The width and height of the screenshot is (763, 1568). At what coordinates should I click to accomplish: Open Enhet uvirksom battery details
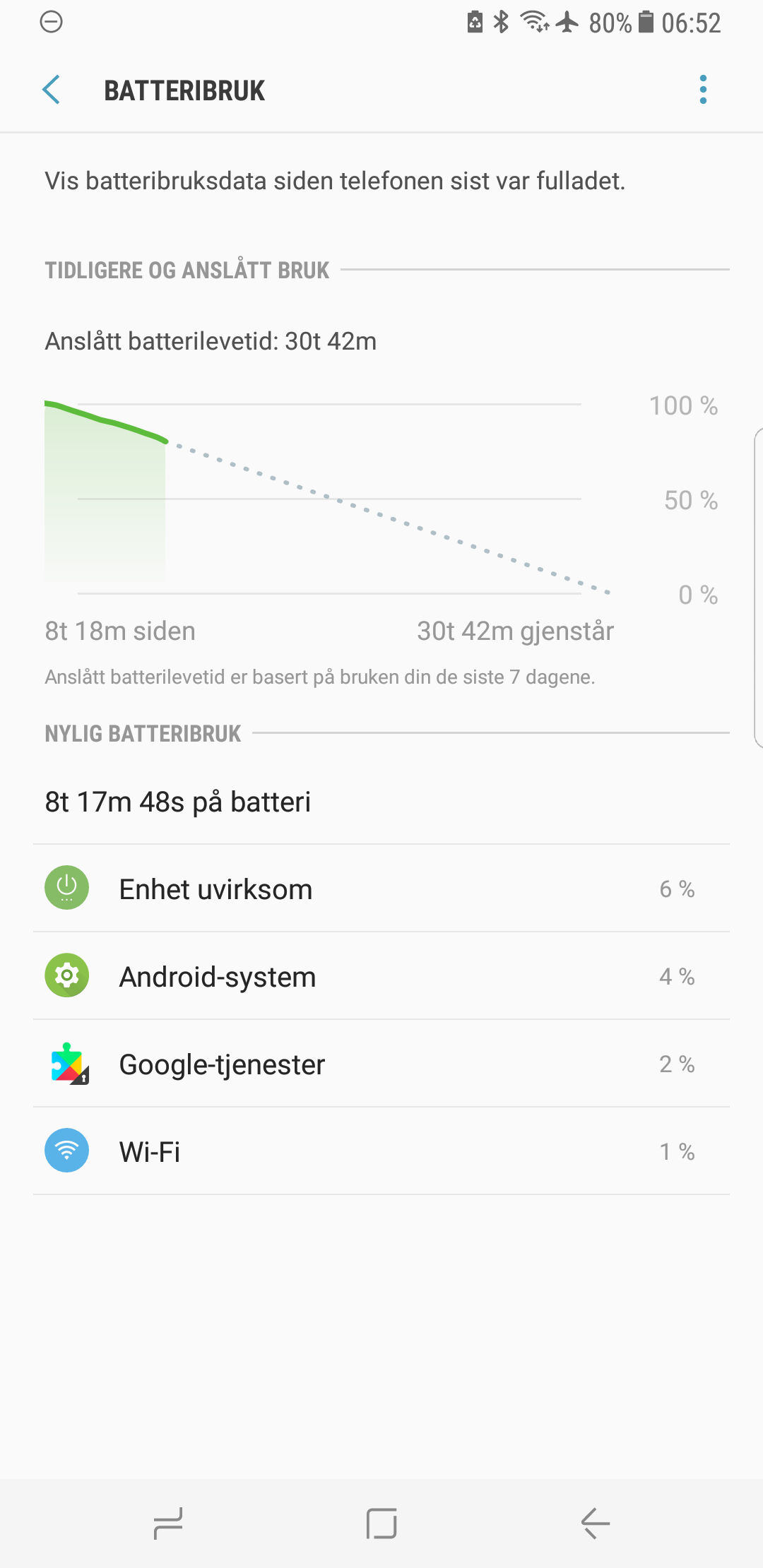tap(381, 889)
